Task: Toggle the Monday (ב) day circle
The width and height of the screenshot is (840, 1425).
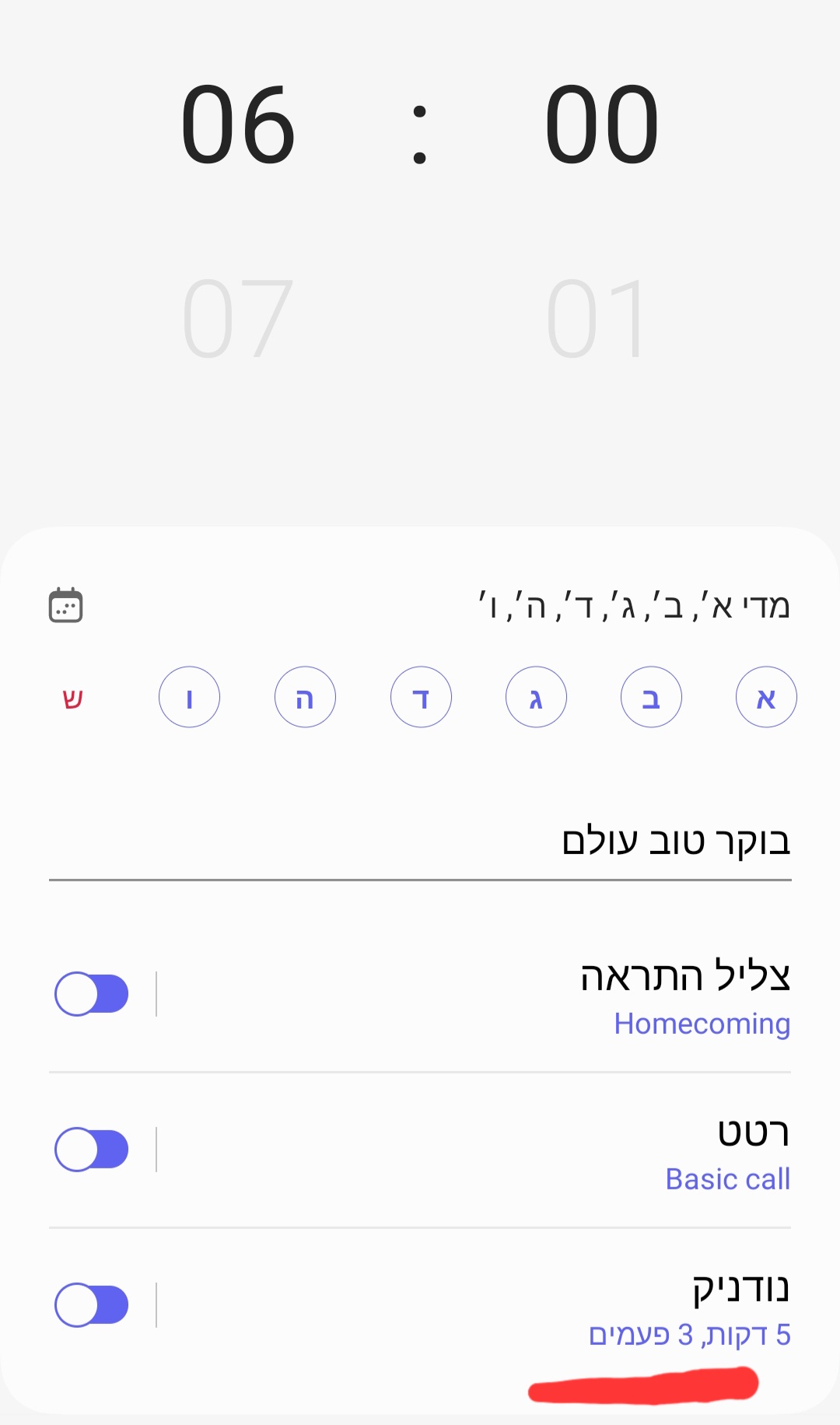Action: 651,698
